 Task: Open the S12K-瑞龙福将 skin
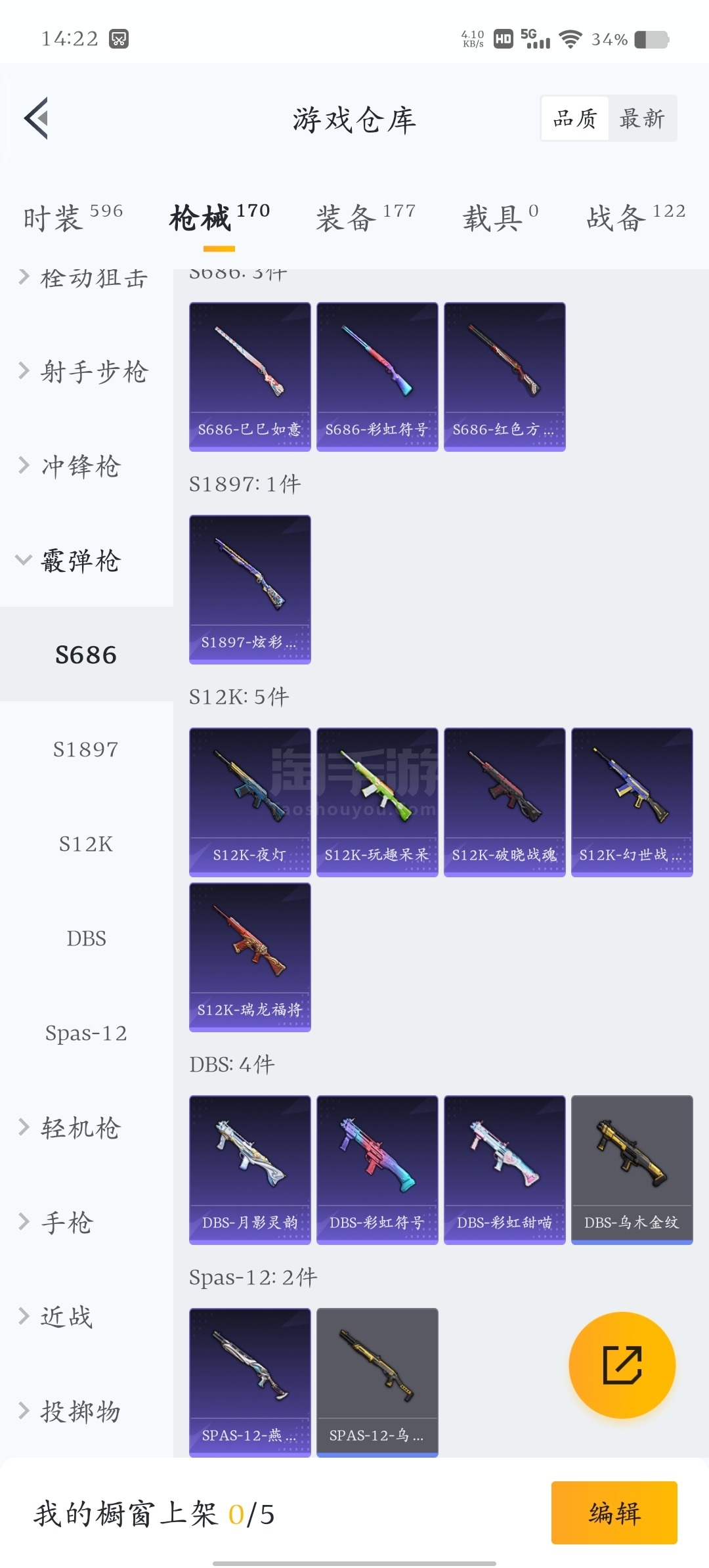click(x=249, y=957)
